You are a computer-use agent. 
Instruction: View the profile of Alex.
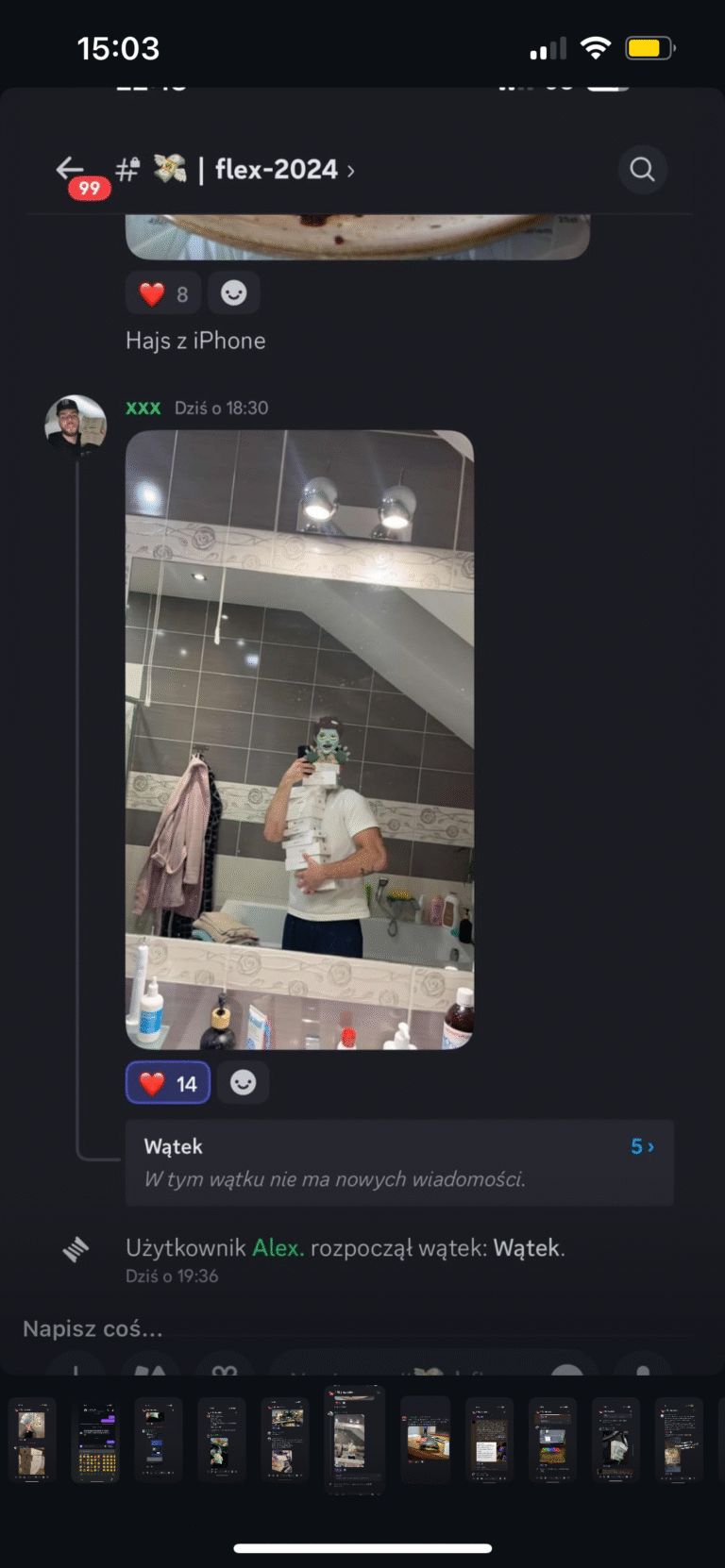(278, 1247)
